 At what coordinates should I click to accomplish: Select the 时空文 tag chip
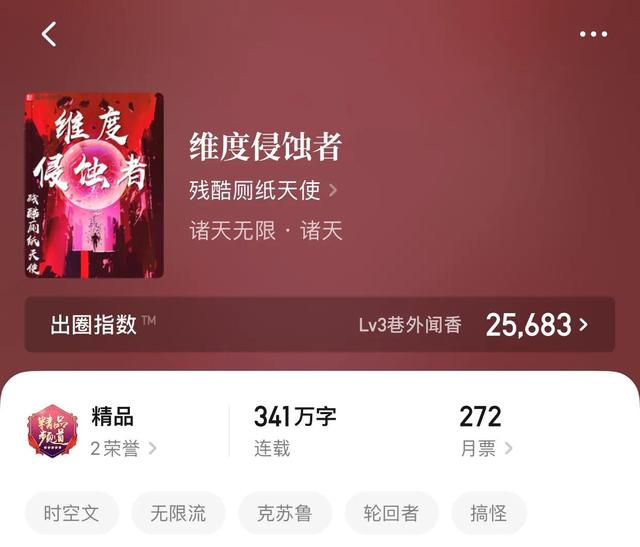click(x=72, y=513)
